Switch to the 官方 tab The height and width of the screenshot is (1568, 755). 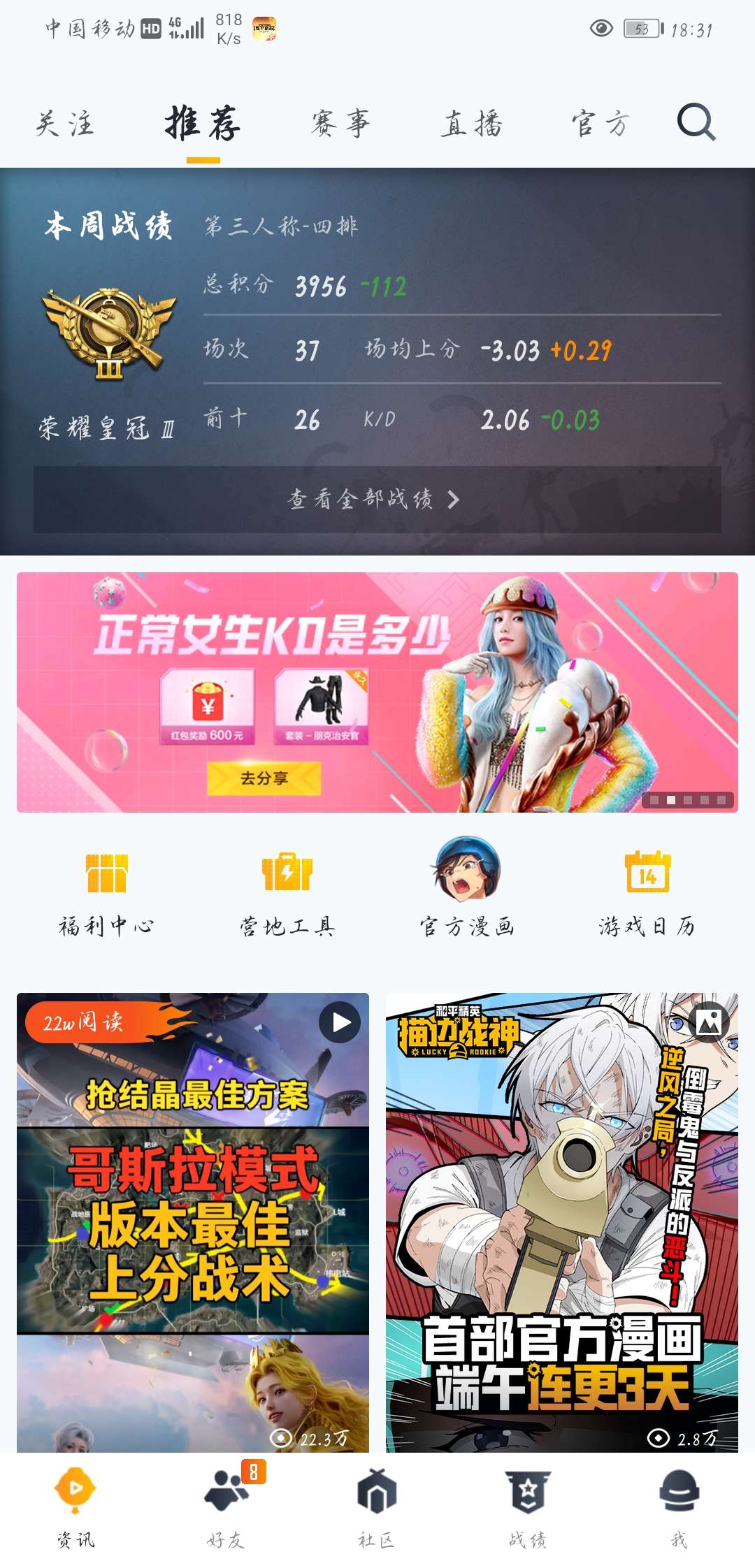point(601,124)
